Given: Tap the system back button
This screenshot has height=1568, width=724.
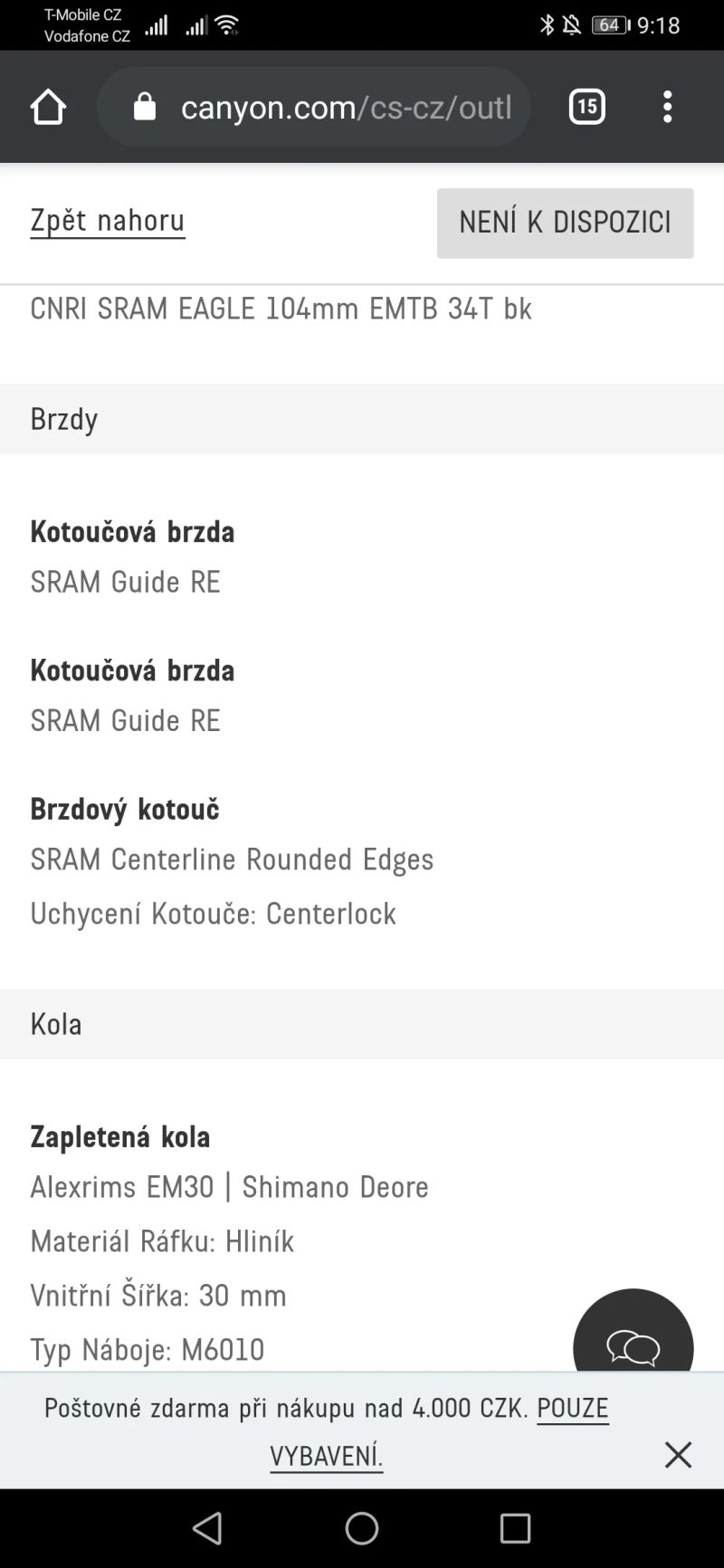Looking at the screenshot, I should point(208,1528).
